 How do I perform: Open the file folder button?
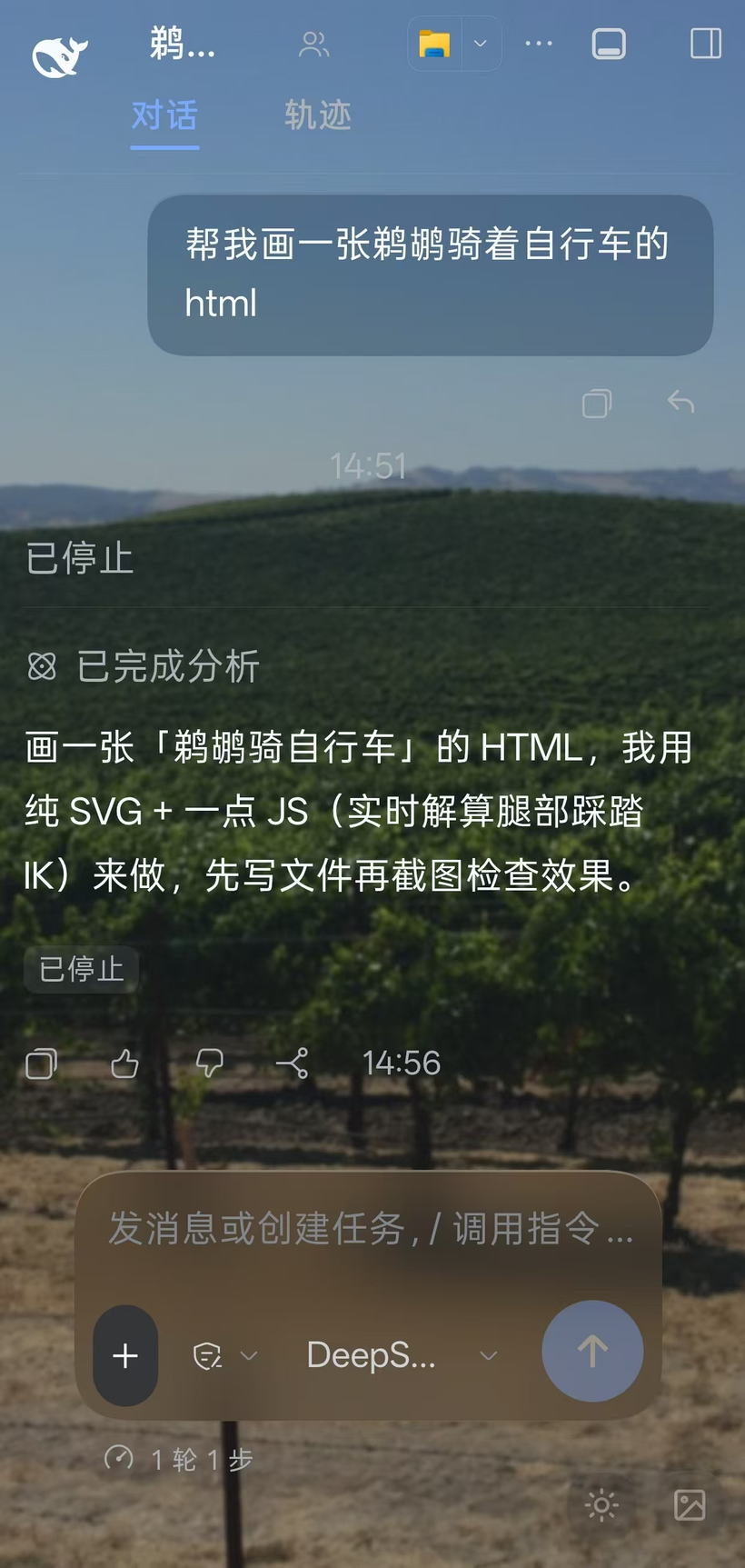[x=434, y=44]
